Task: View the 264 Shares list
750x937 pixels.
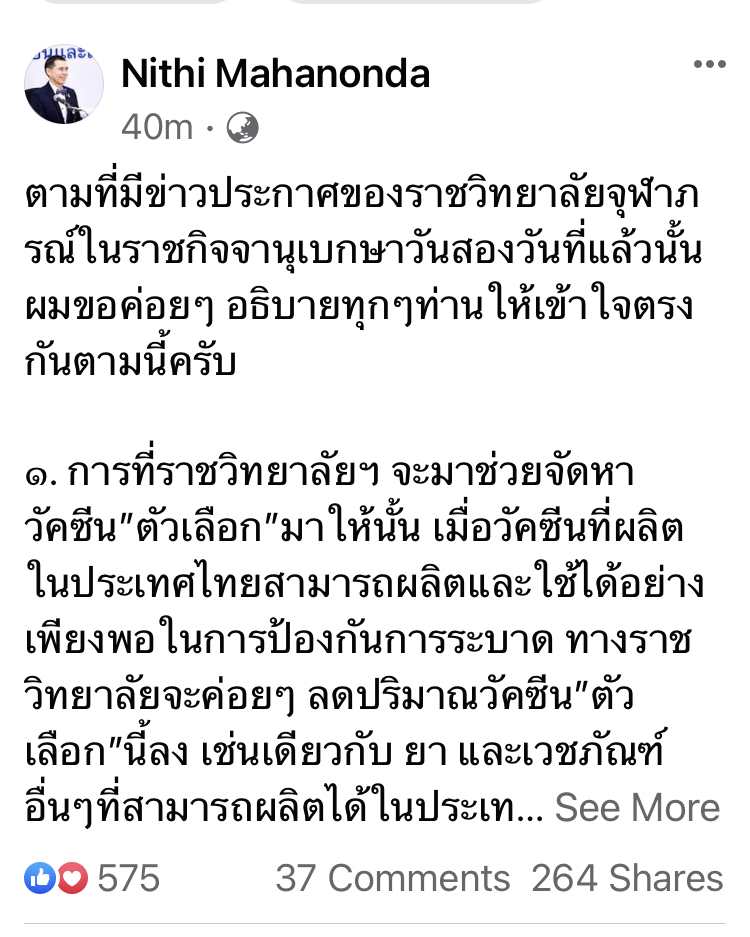Action: pos(626,878)
